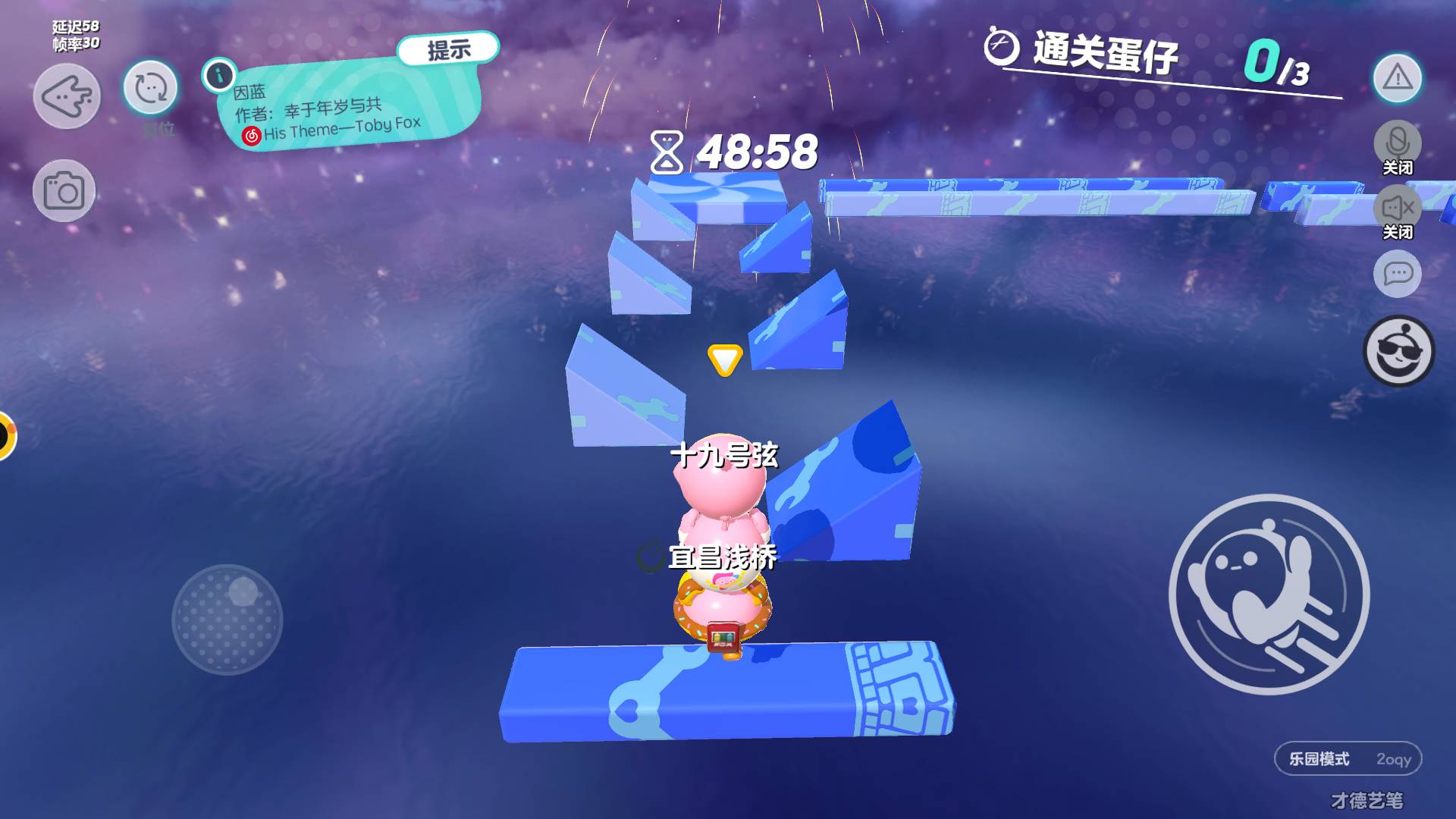The height and width of the screenshot is (819, 1456).
Task: Toggle the speaker sound button
Action: click(1397, 207)
